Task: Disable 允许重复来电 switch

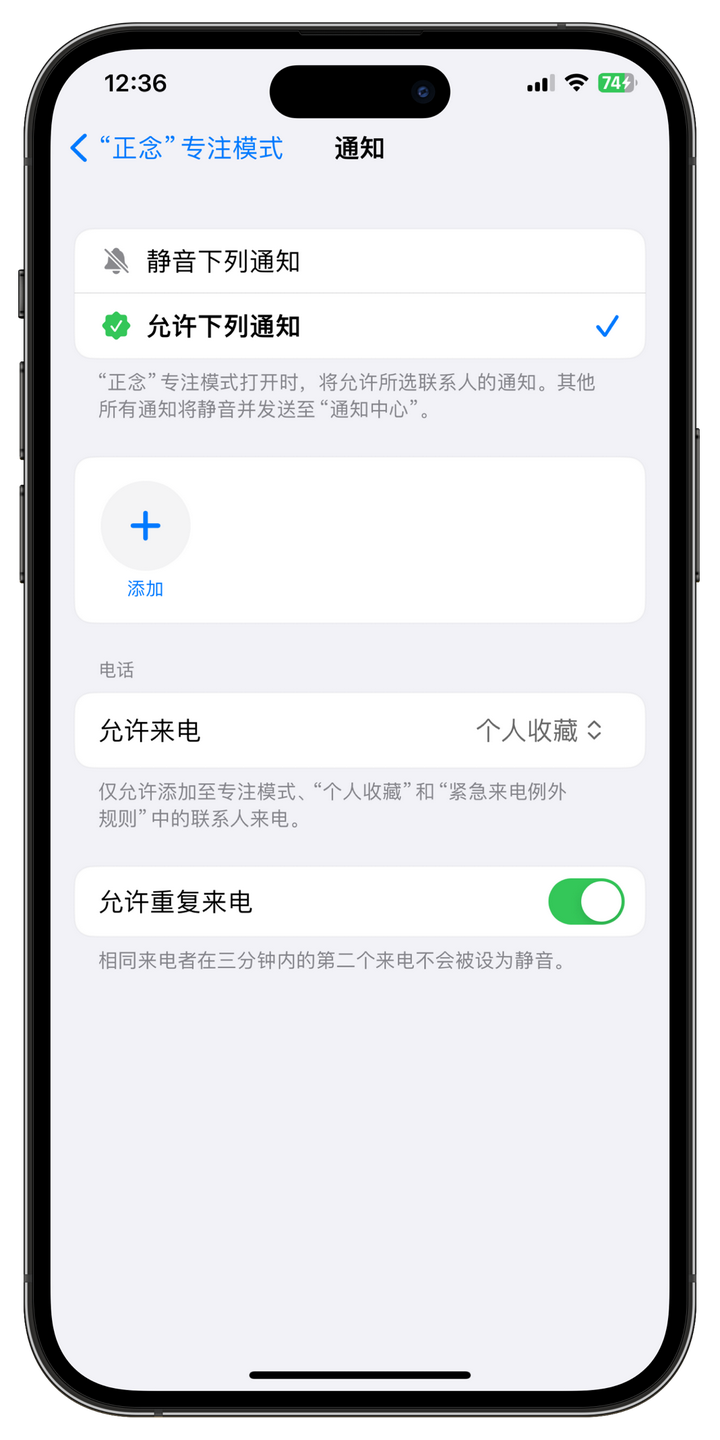Action: tap(586, 902)
